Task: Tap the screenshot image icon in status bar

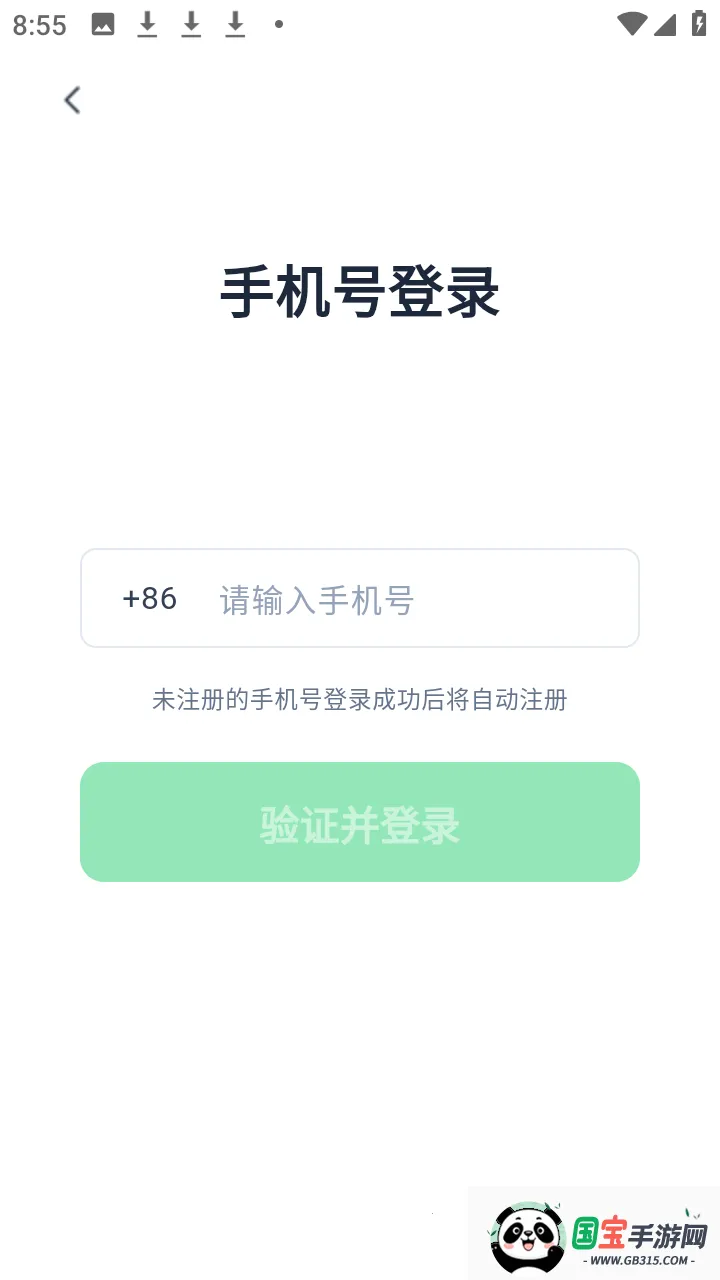Action: pos(103,24)
